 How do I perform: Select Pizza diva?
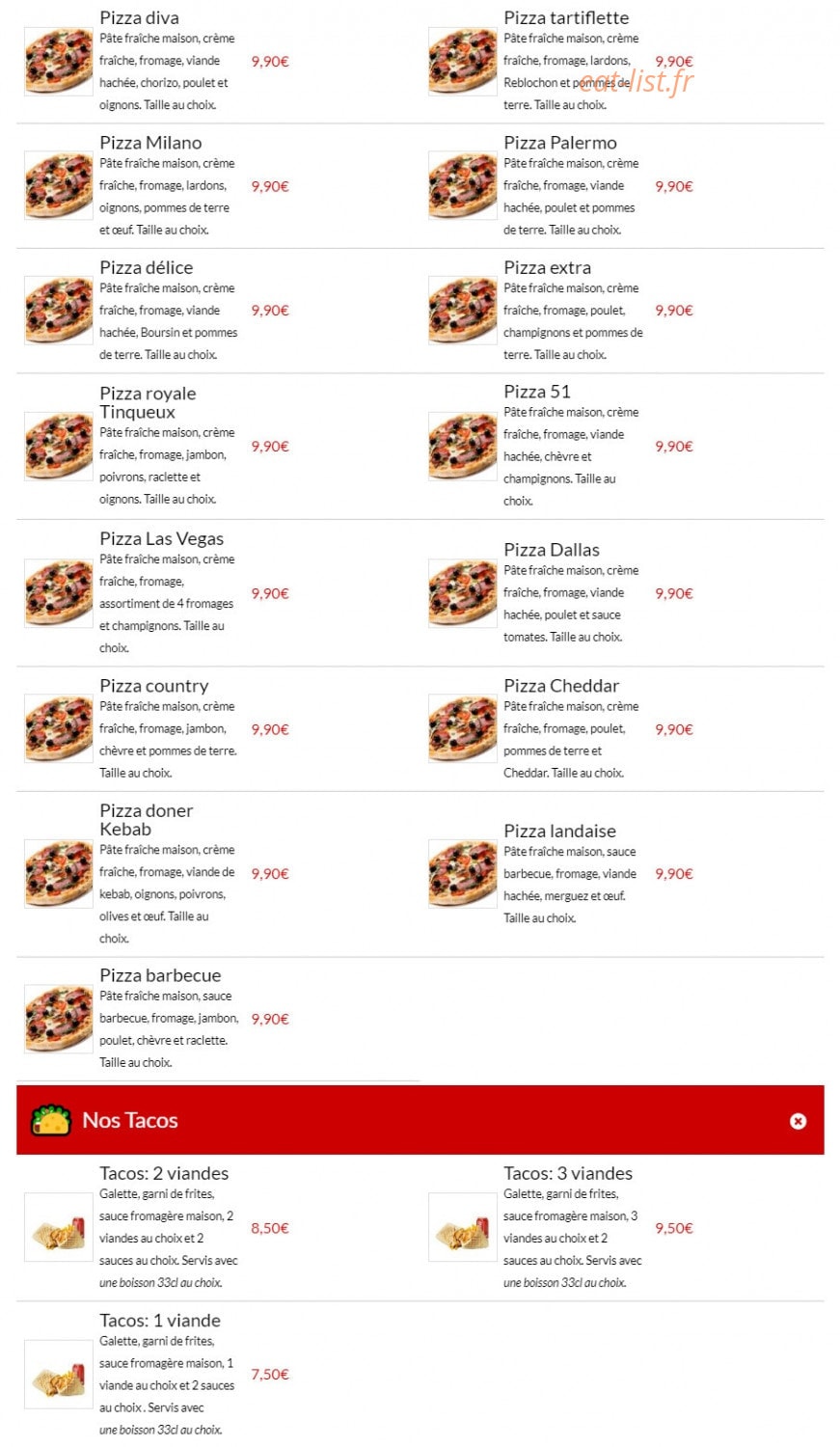(139, 17)
